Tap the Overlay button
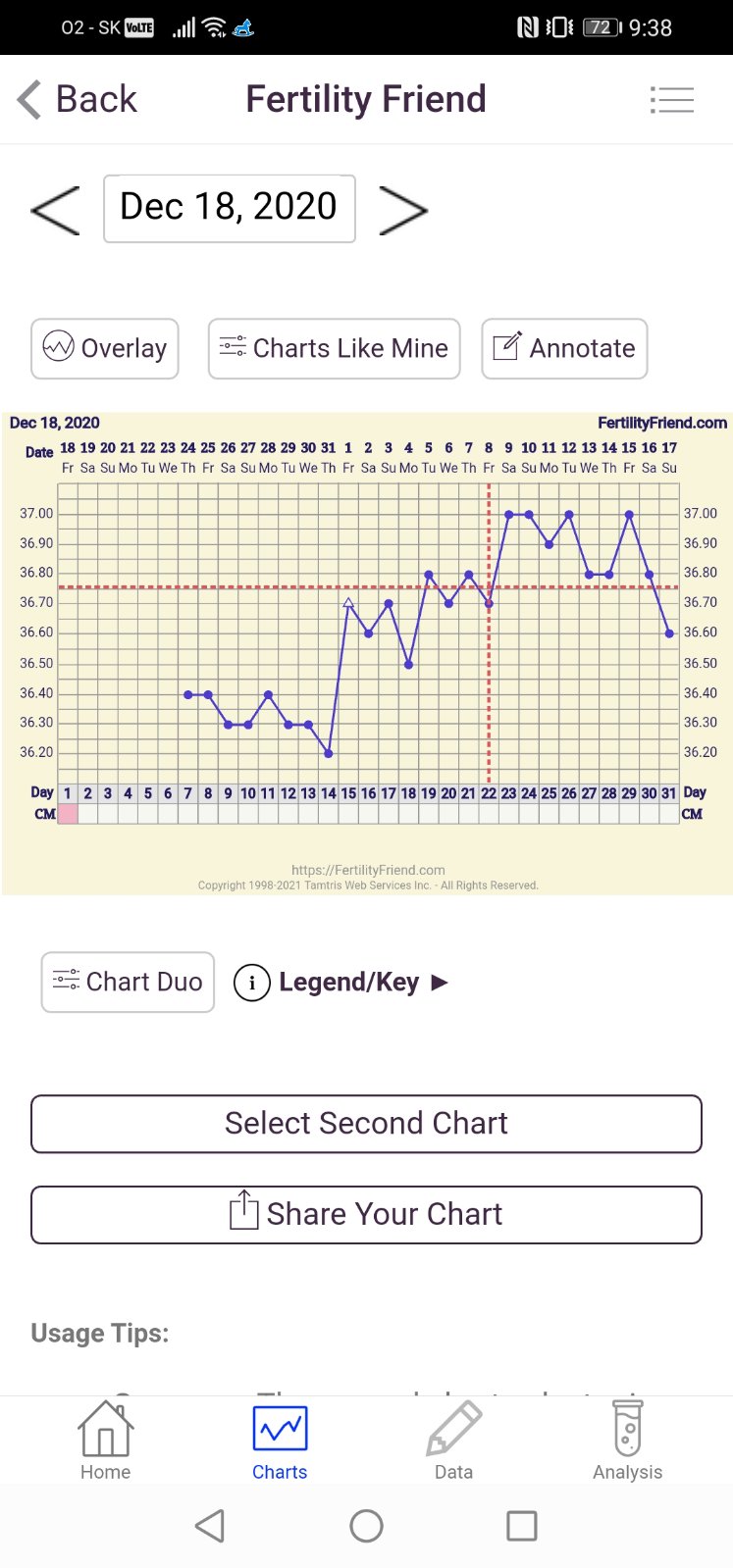The height and width of the screenshot is (1568, 733). pyautogui.click(x=105, y=348)
